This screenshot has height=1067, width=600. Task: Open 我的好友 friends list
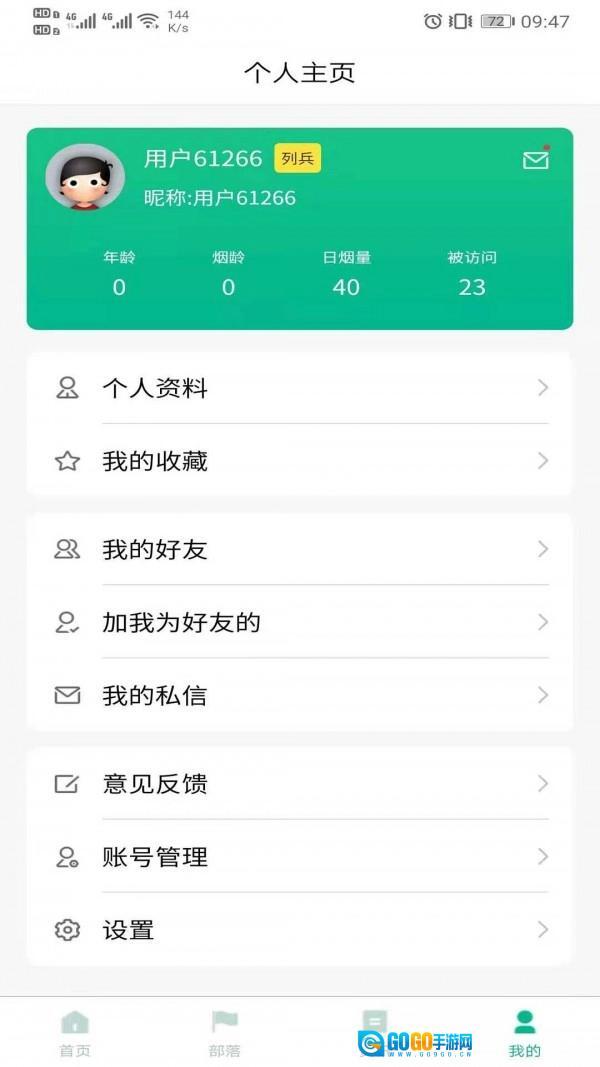tap(300, 549)
